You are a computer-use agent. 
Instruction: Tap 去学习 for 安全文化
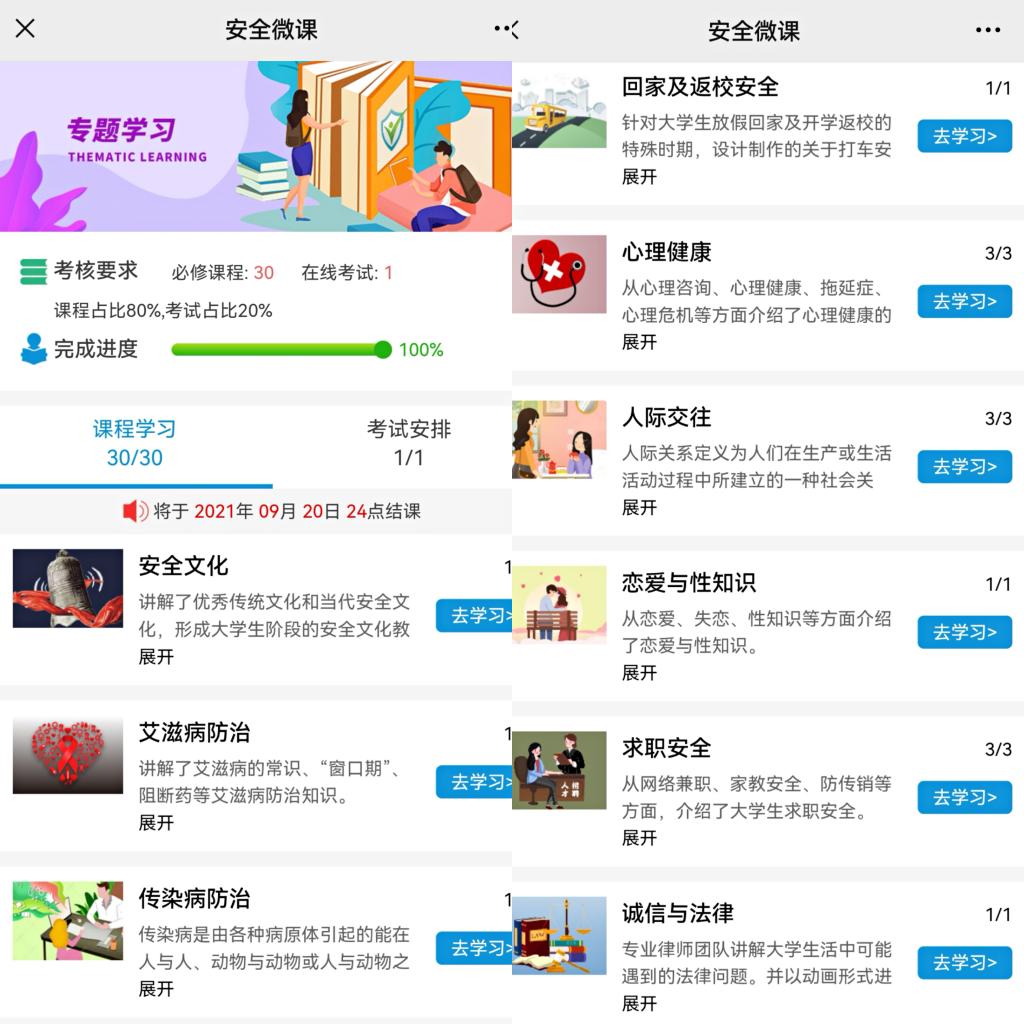[474, 616]
